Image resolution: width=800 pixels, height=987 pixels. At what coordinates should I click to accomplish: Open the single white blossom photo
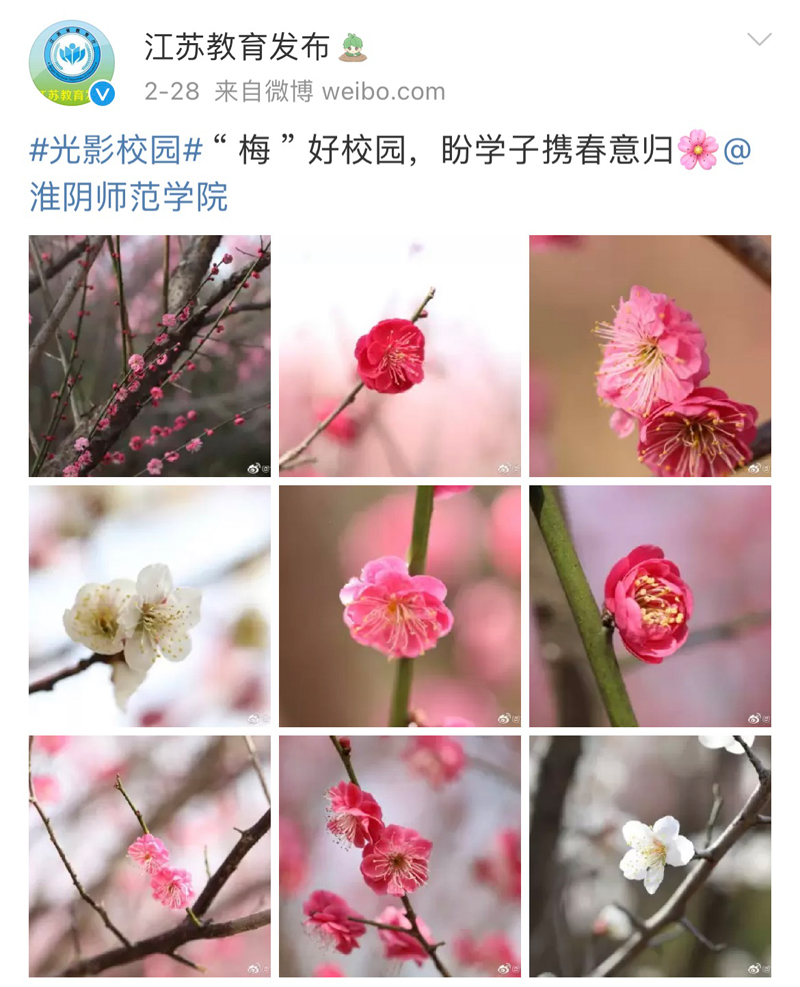point(650,856)
